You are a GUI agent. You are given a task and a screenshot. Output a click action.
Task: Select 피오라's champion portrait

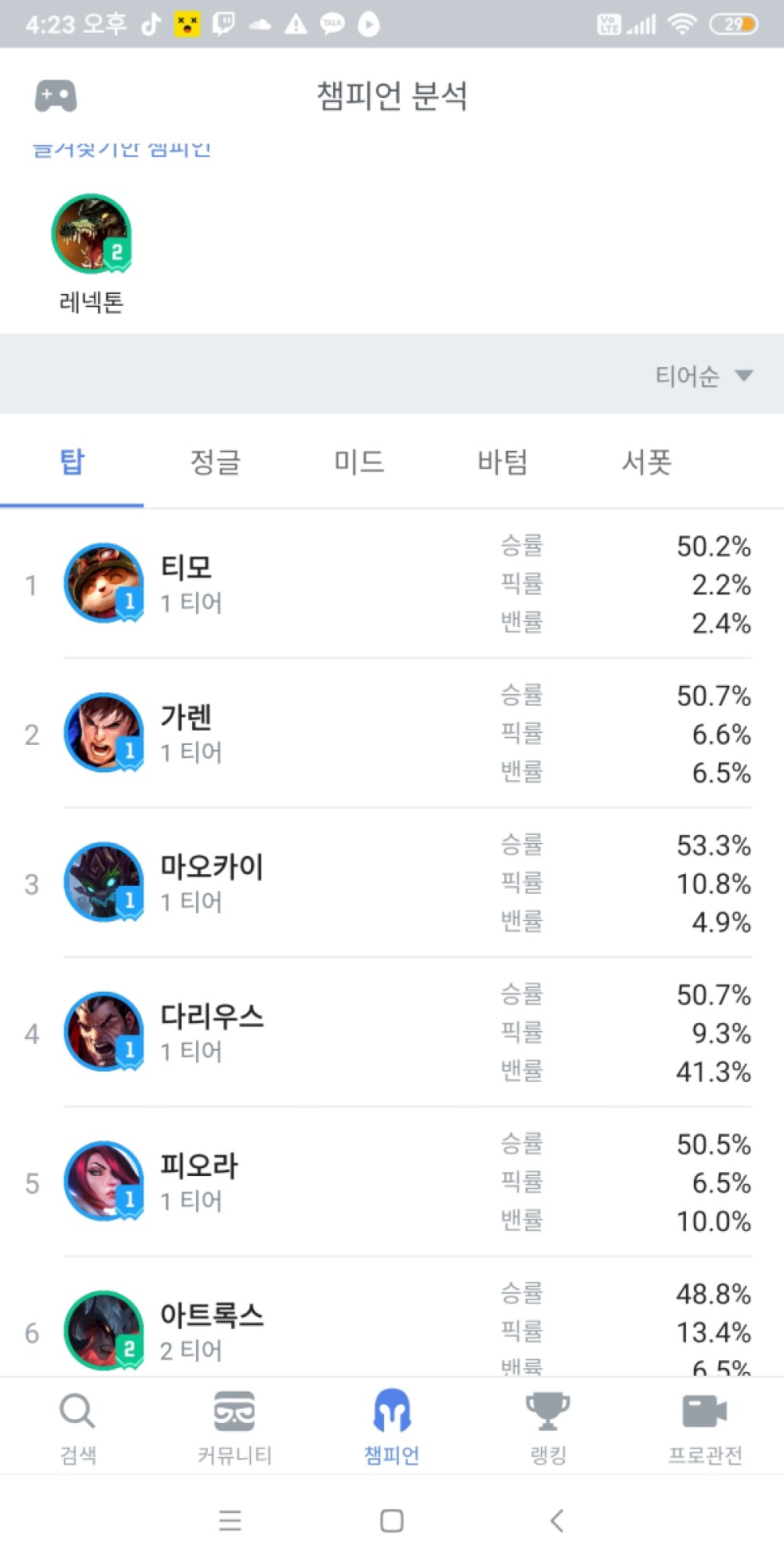(x=102, y=1180)
